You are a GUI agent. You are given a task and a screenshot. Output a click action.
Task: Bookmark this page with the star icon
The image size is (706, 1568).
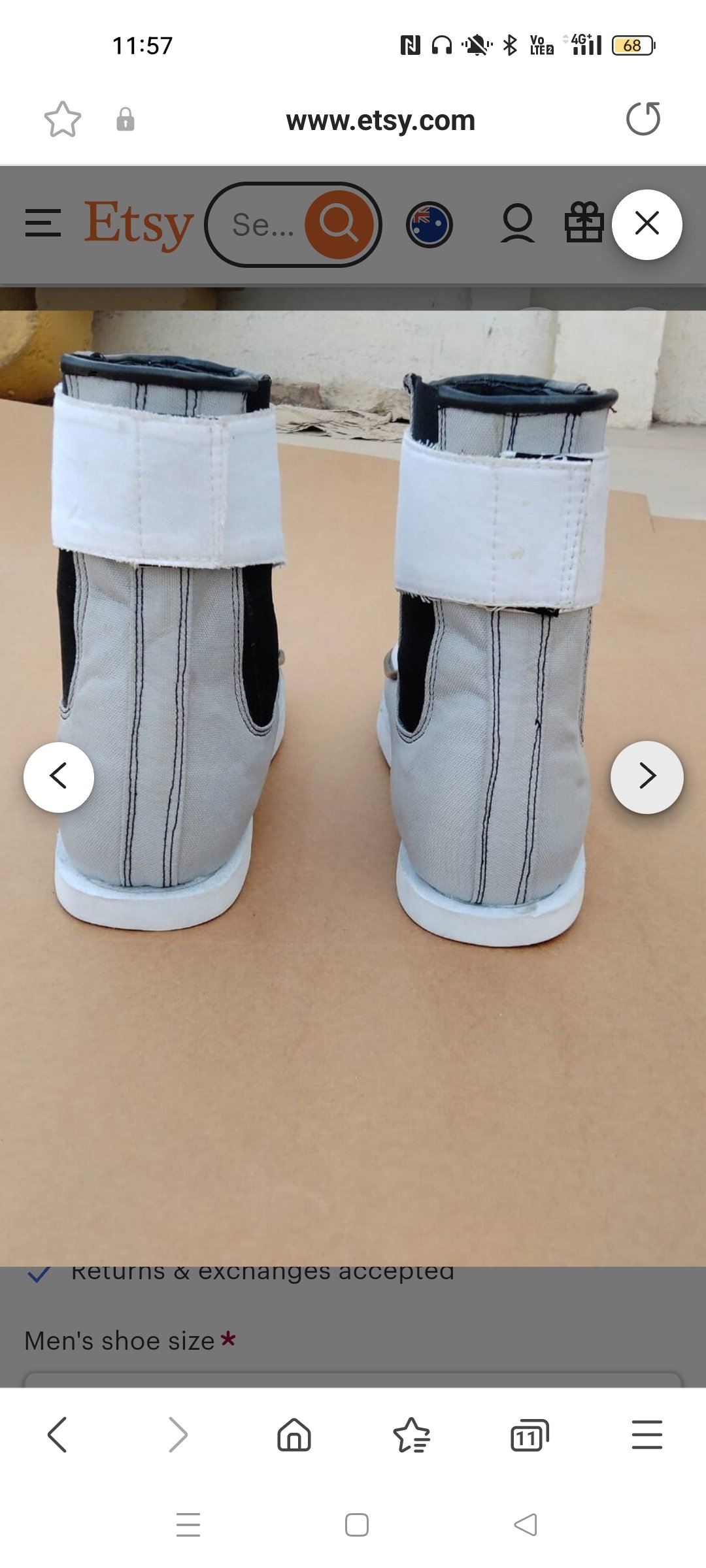63,120
